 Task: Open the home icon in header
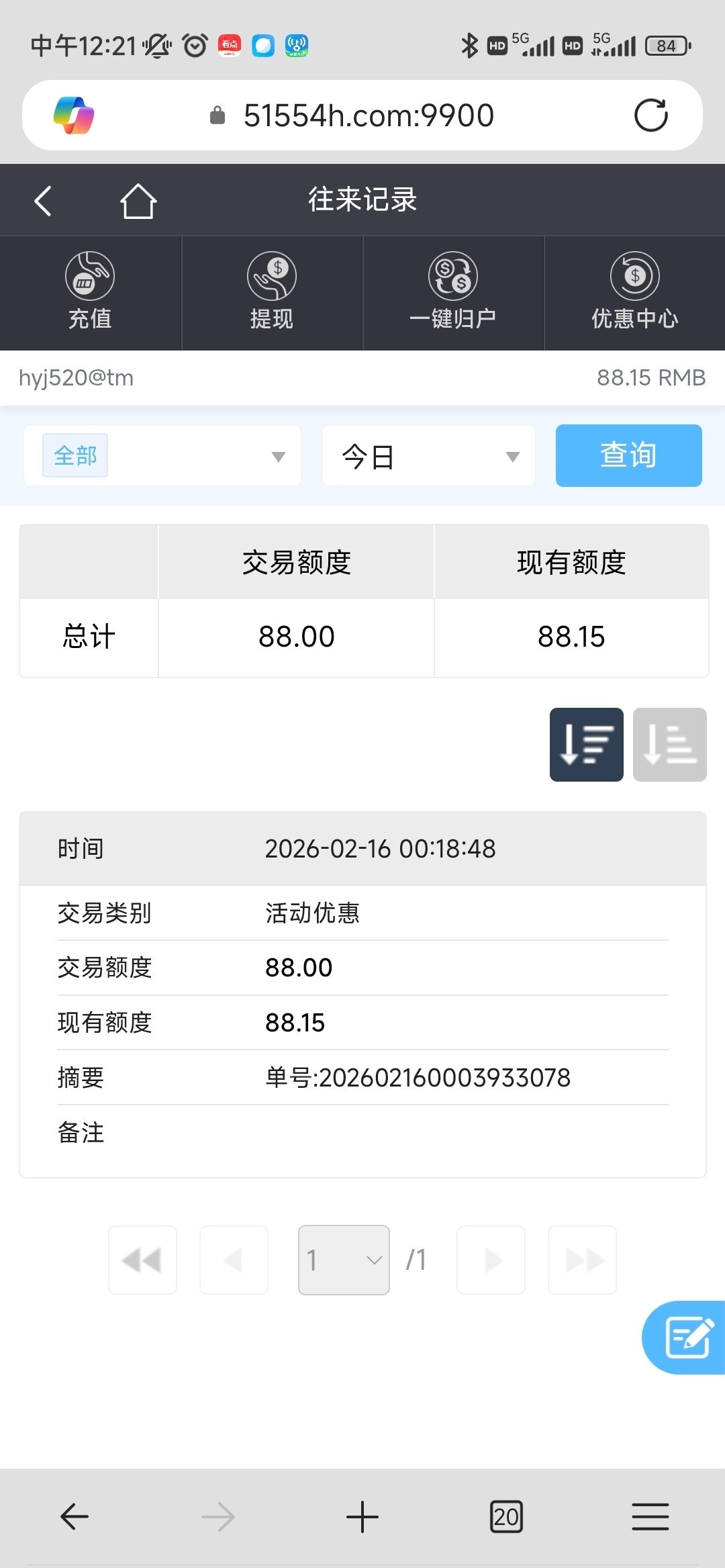point(138,201)
